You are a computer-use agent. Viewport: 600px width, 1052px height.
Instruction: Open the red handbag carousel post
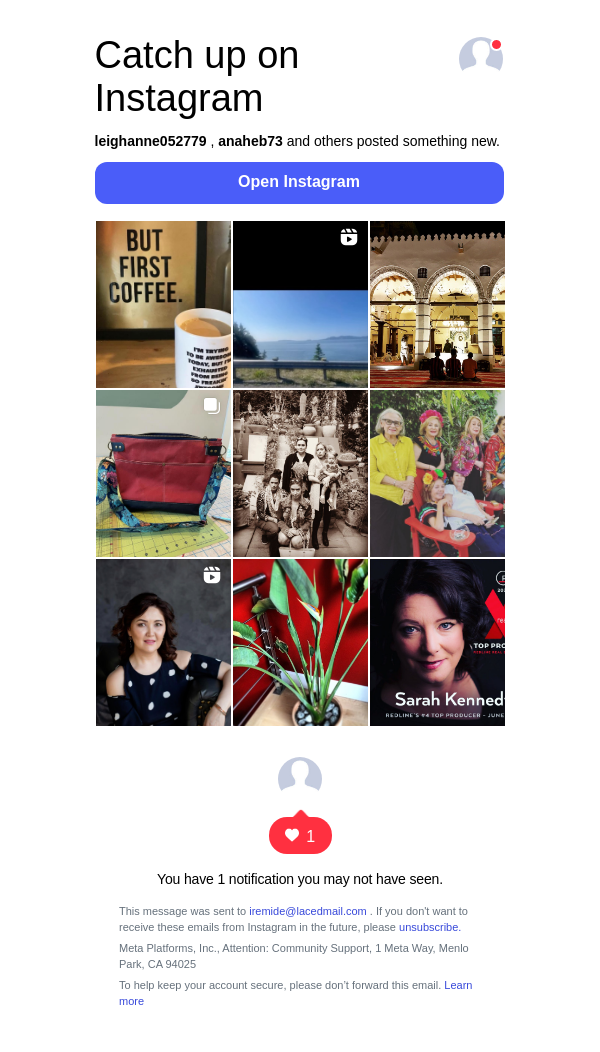pos(163,473)
